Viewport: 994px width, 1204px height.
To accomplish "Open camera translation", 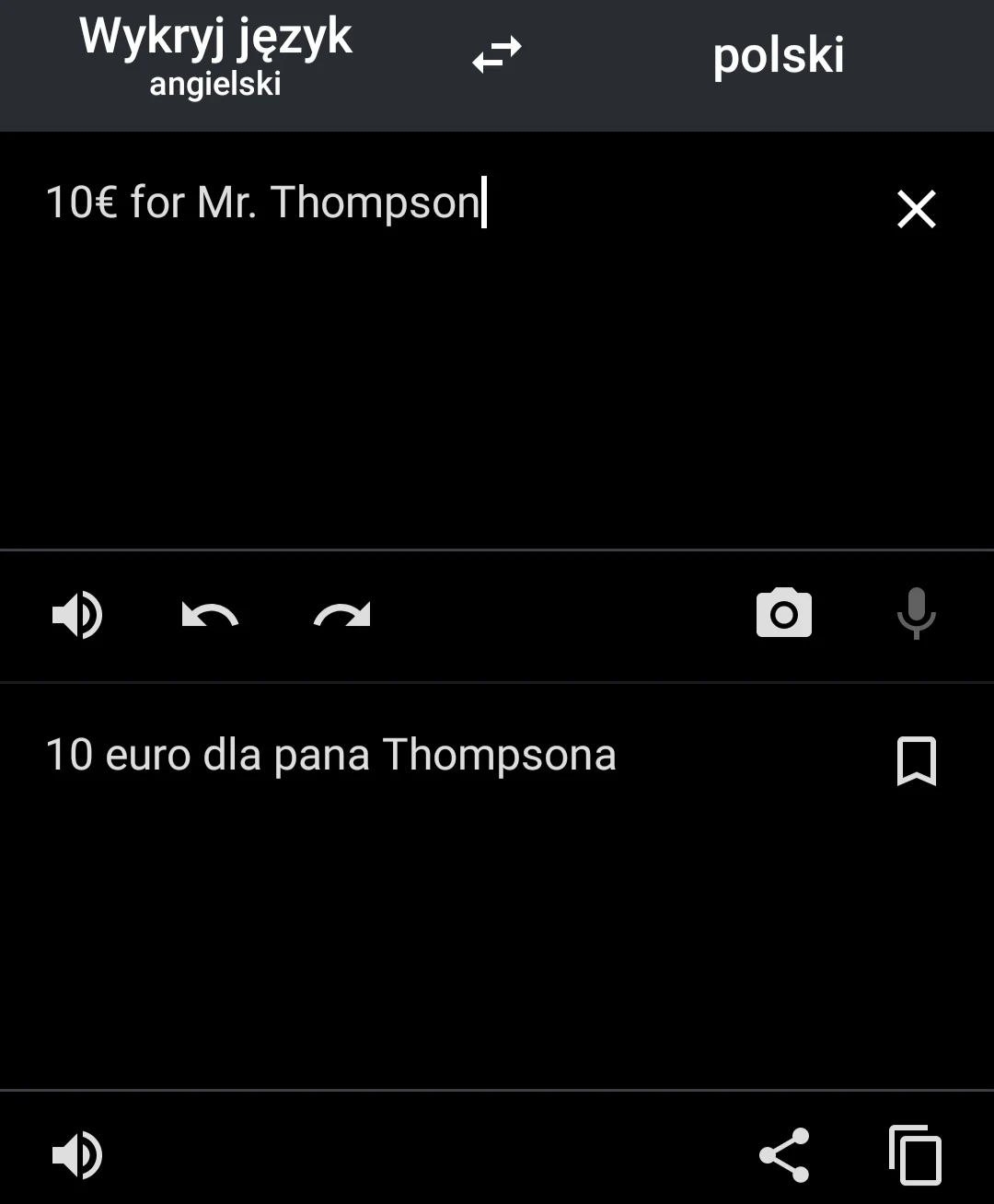I will 783,613.
